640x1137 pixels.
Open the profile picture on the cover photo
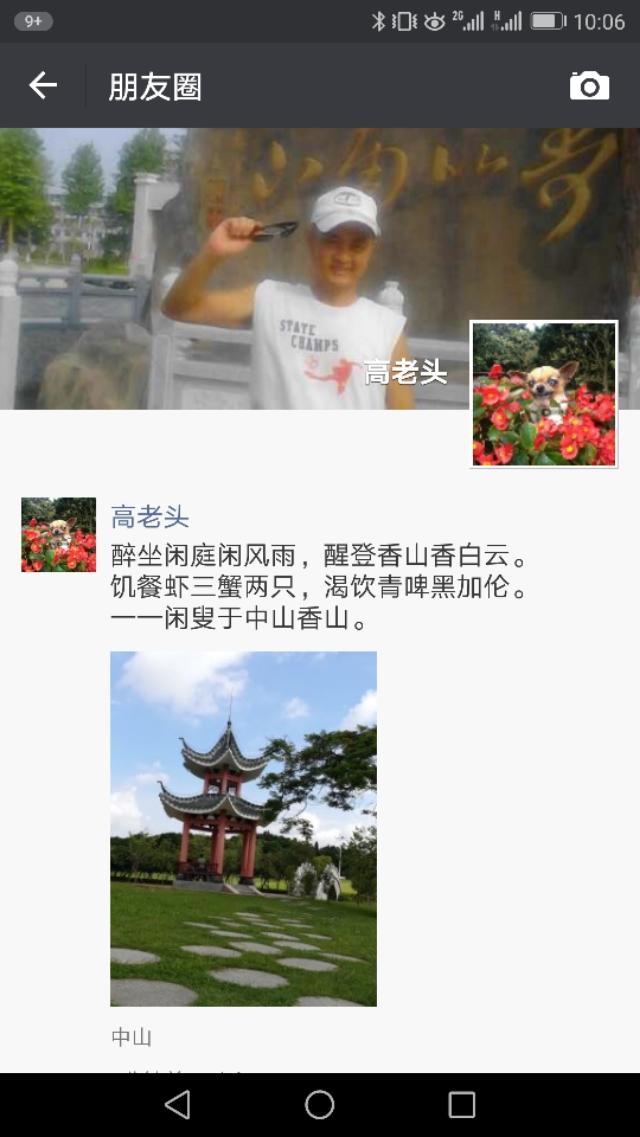click(544, 394)
